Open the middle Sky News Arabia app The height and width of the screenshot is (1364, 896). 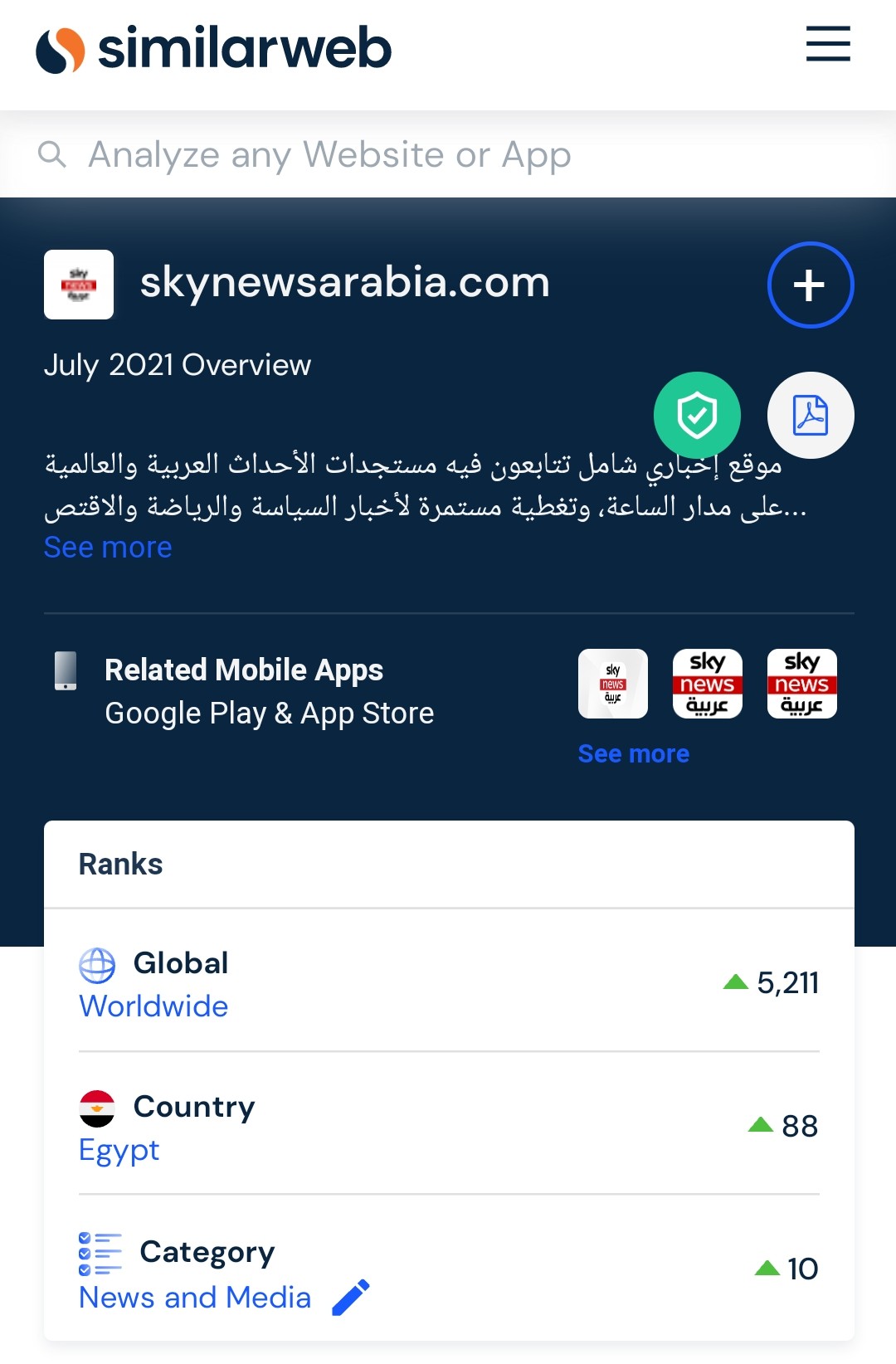(x=707, y=684)
